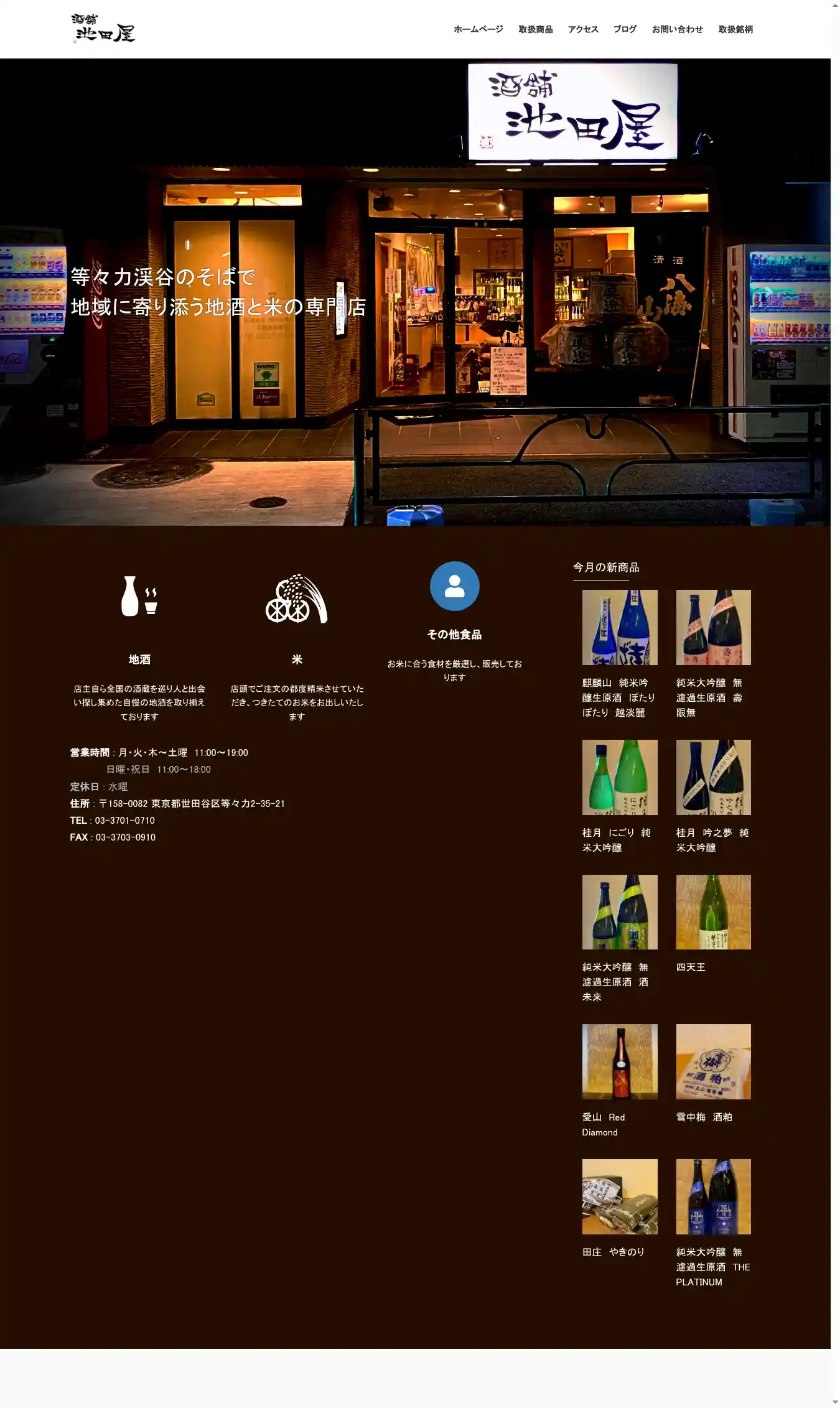840x1408 pixels.
Task: Open the アクセス page
Action: (x=582, y=29)
